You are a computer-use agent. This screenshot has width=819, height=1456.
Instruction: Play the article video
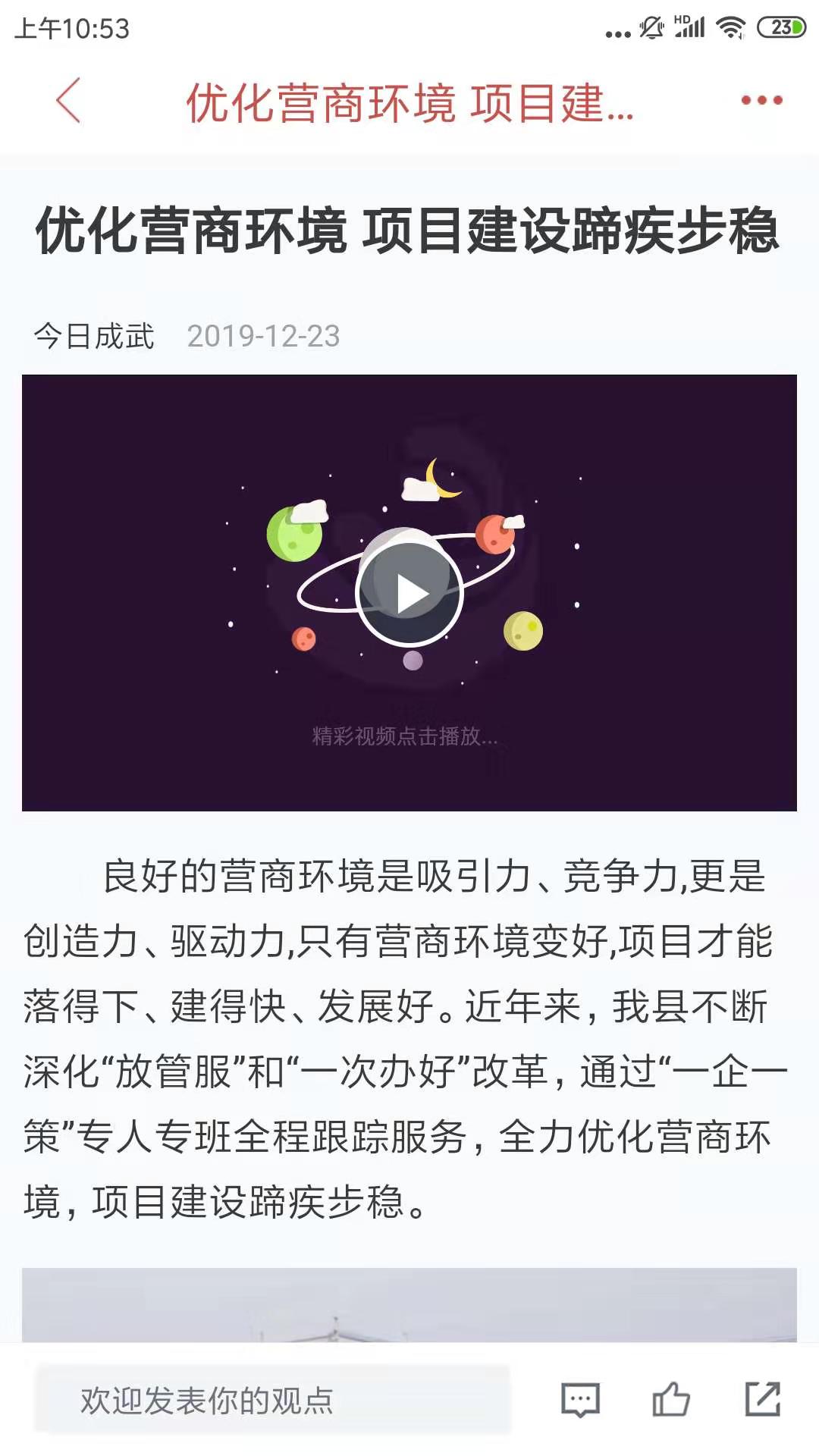pyautogui.click(x=409, y=593)
